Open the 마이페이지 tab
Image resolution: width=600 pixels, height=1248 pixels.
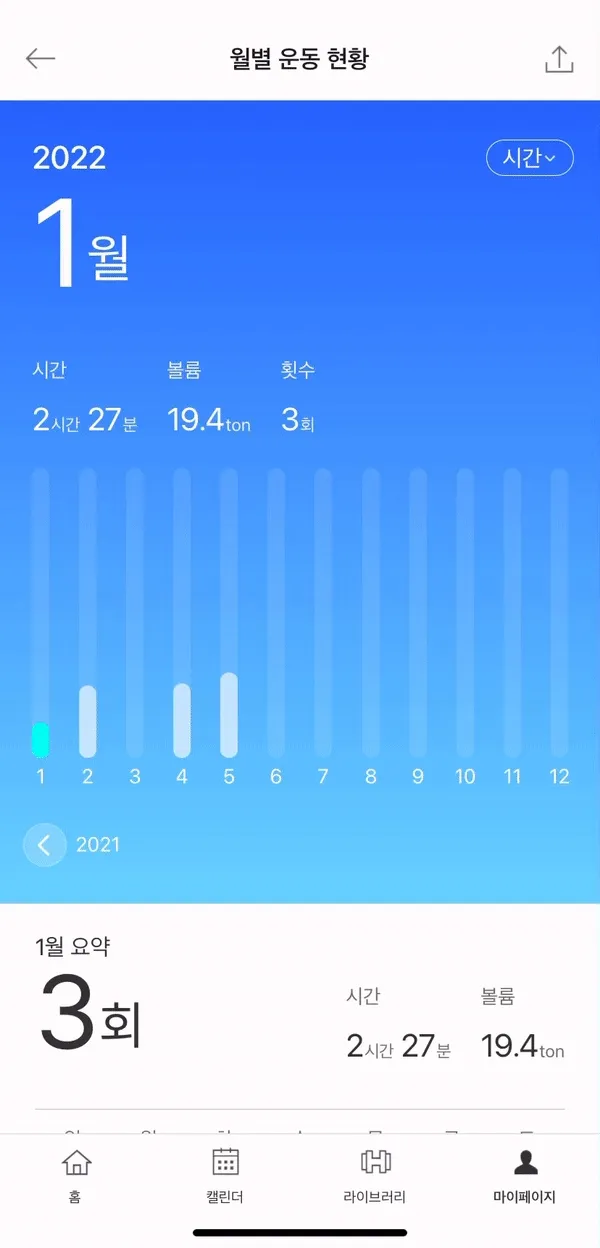click(524, 1176)
